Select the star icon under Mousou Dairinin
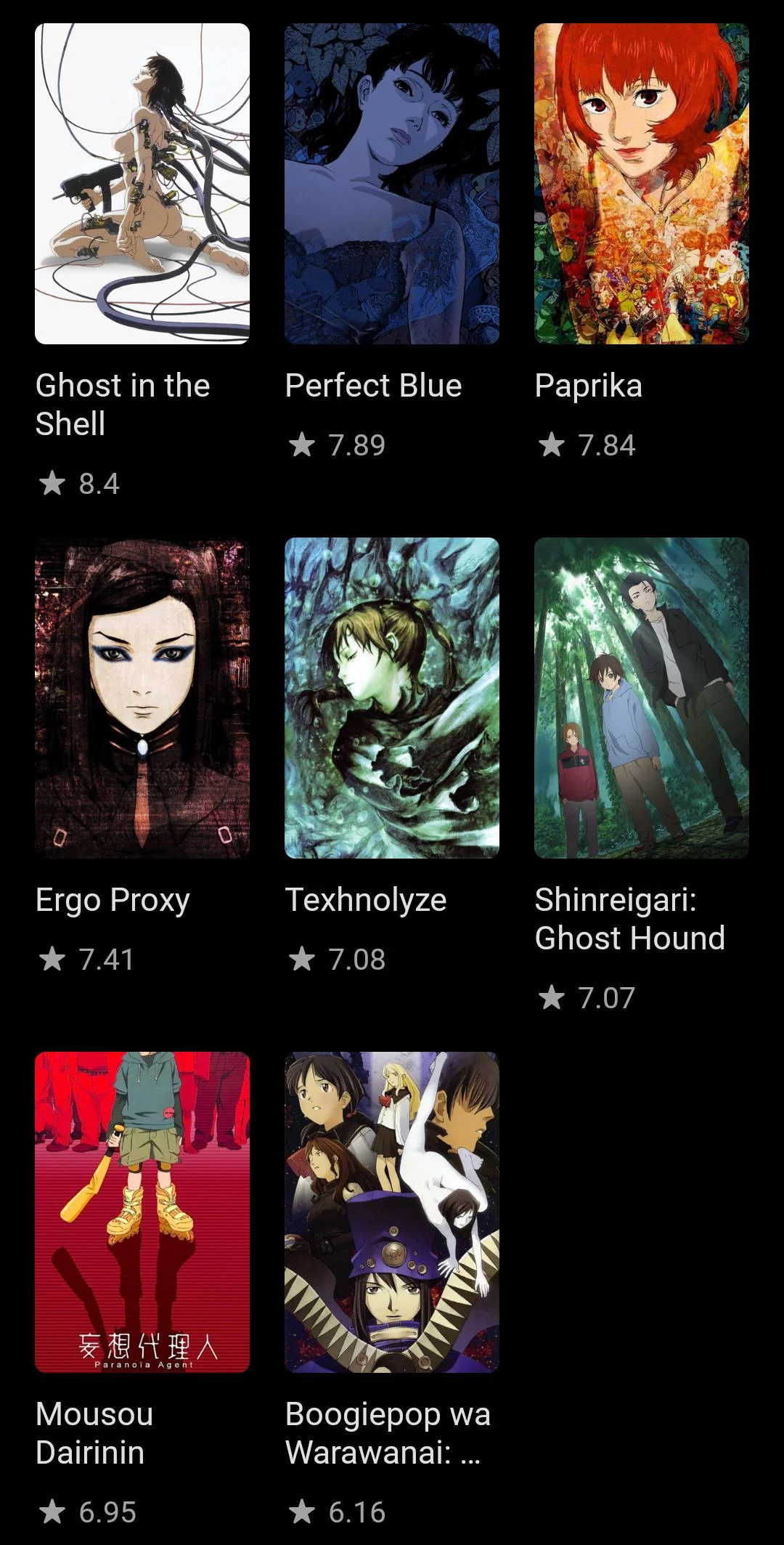 (52, 1512)
